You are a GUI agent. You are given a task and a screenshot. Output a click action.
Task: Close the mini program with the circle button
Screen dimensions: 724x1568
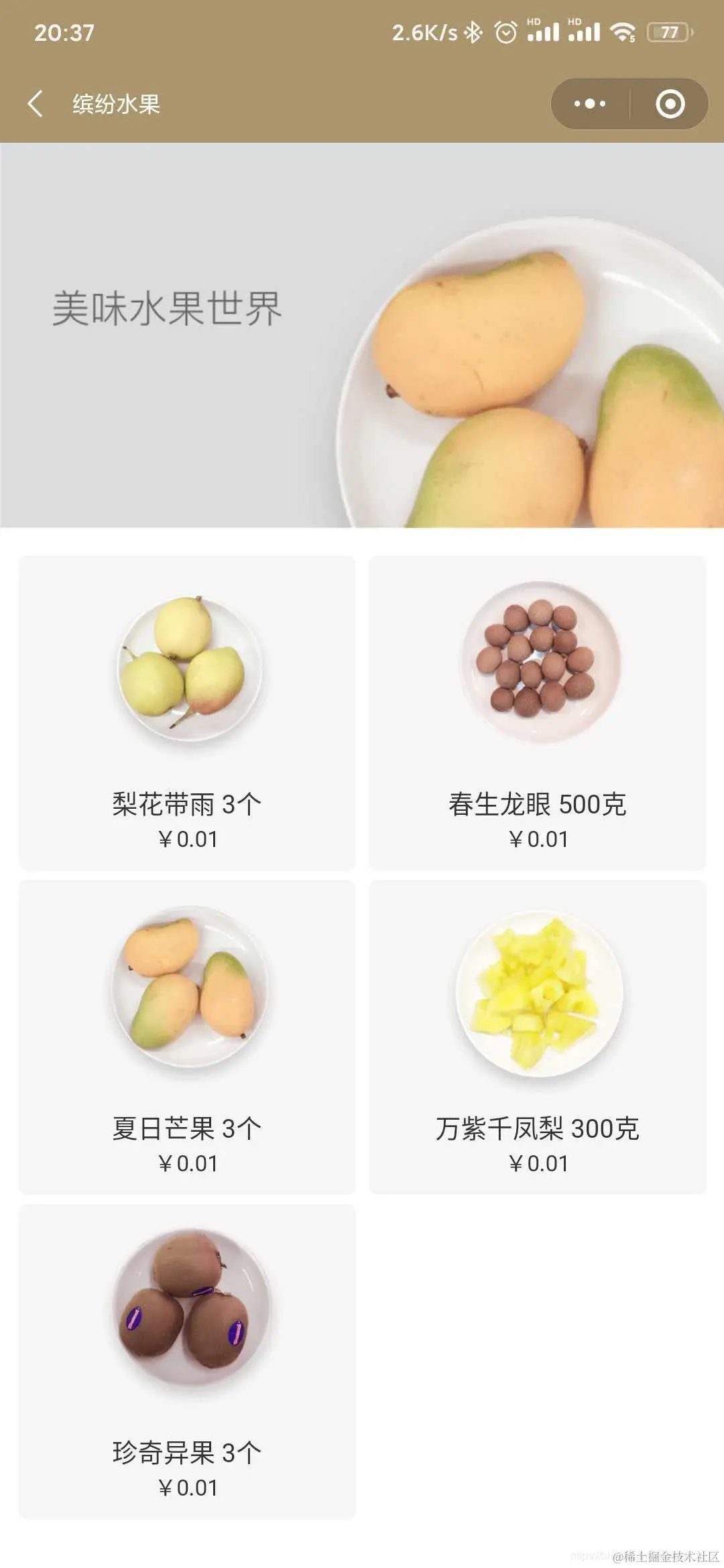670,104
